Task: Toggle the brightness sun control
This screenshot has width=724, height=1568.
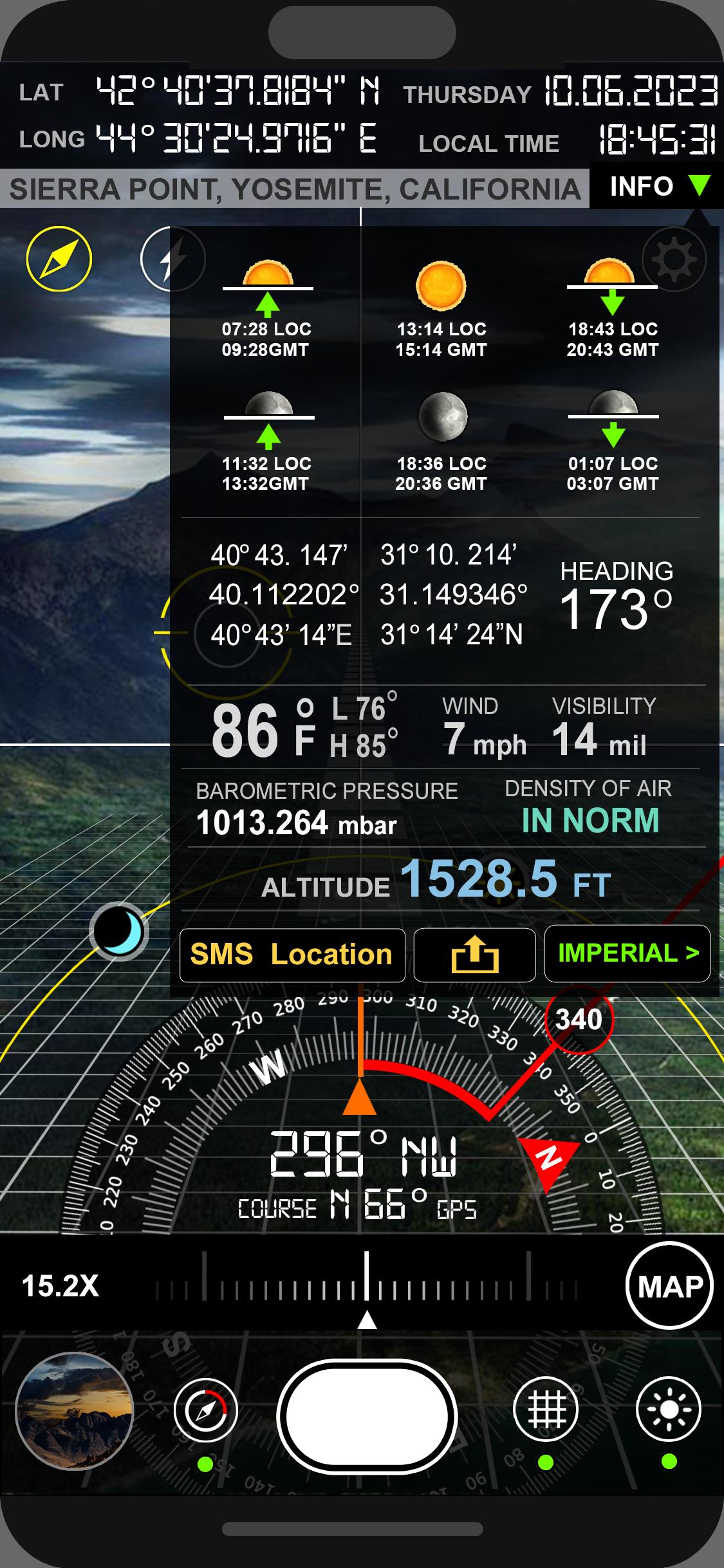Action: coord(669,1410)
